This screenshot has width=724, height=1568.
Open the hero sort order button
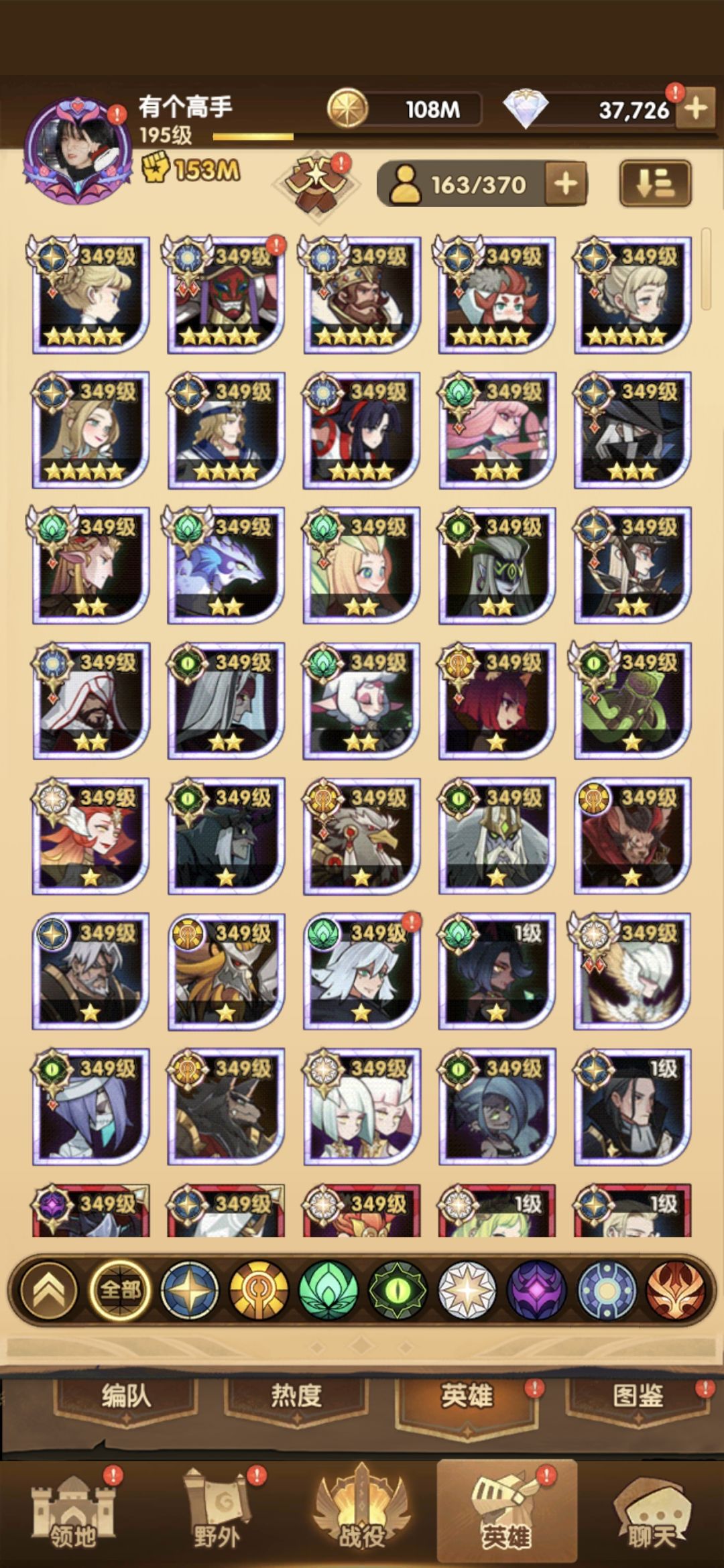pos(654,183)
